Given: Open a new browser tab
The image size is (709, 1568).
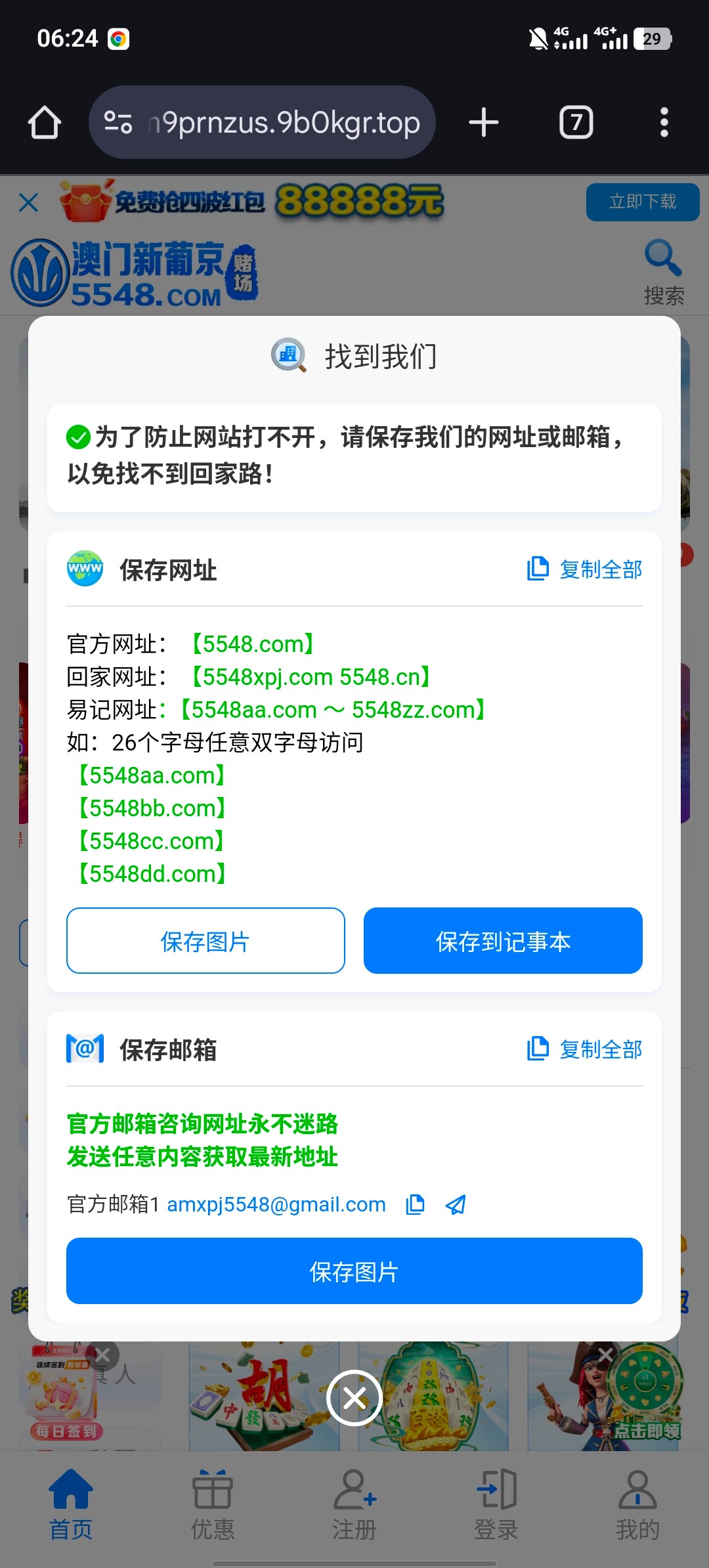Looking at the screenshot, I should (484, 122).
